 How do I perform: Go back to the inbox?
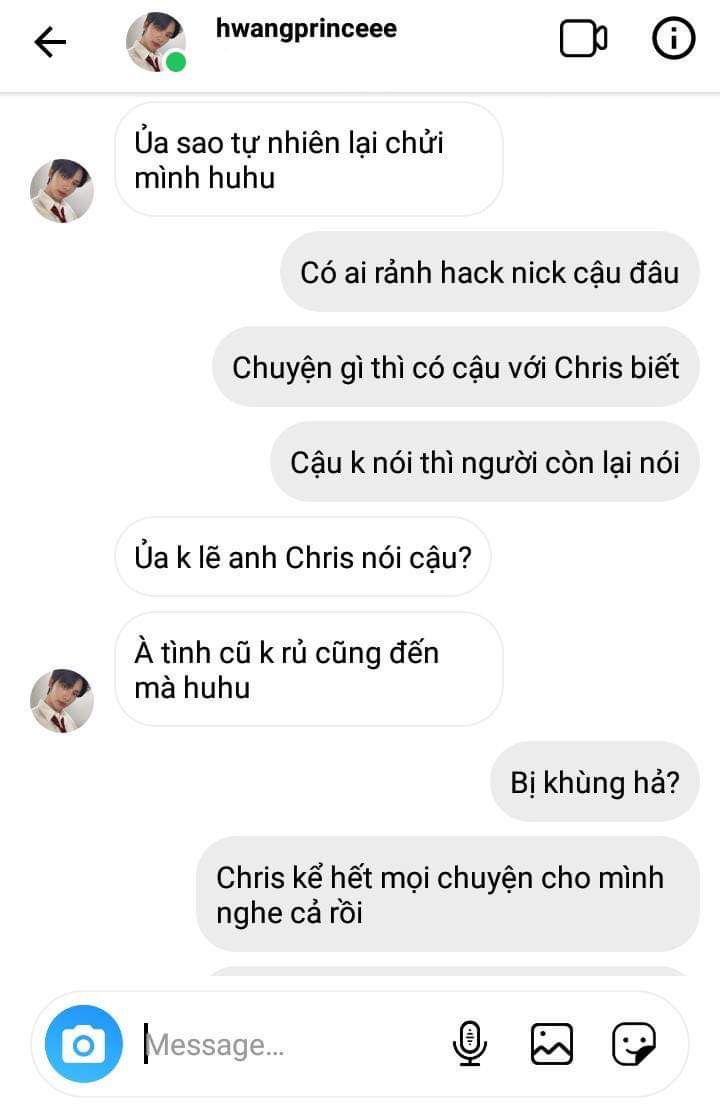click(49, 41)
